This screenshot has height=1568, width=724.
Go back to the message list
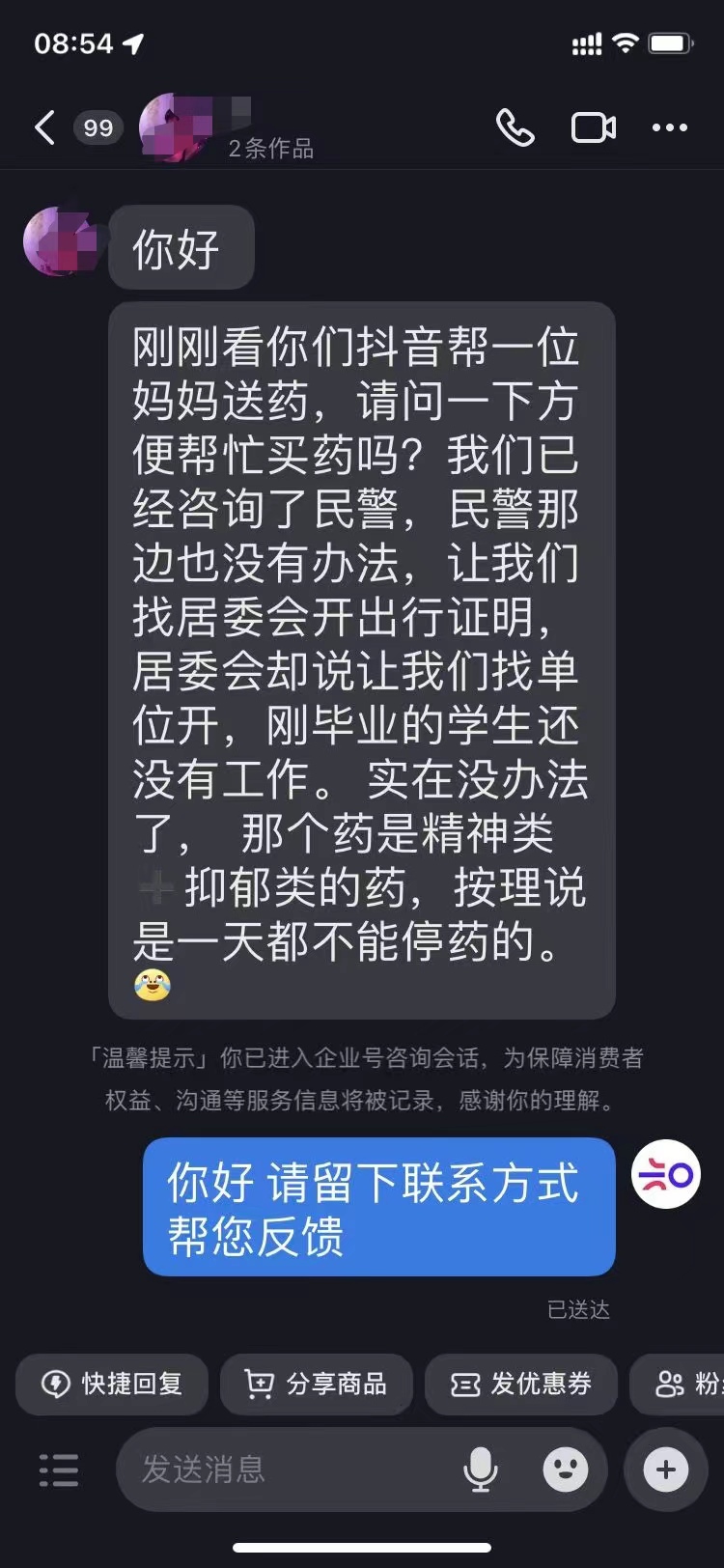[x=44, y=127]
